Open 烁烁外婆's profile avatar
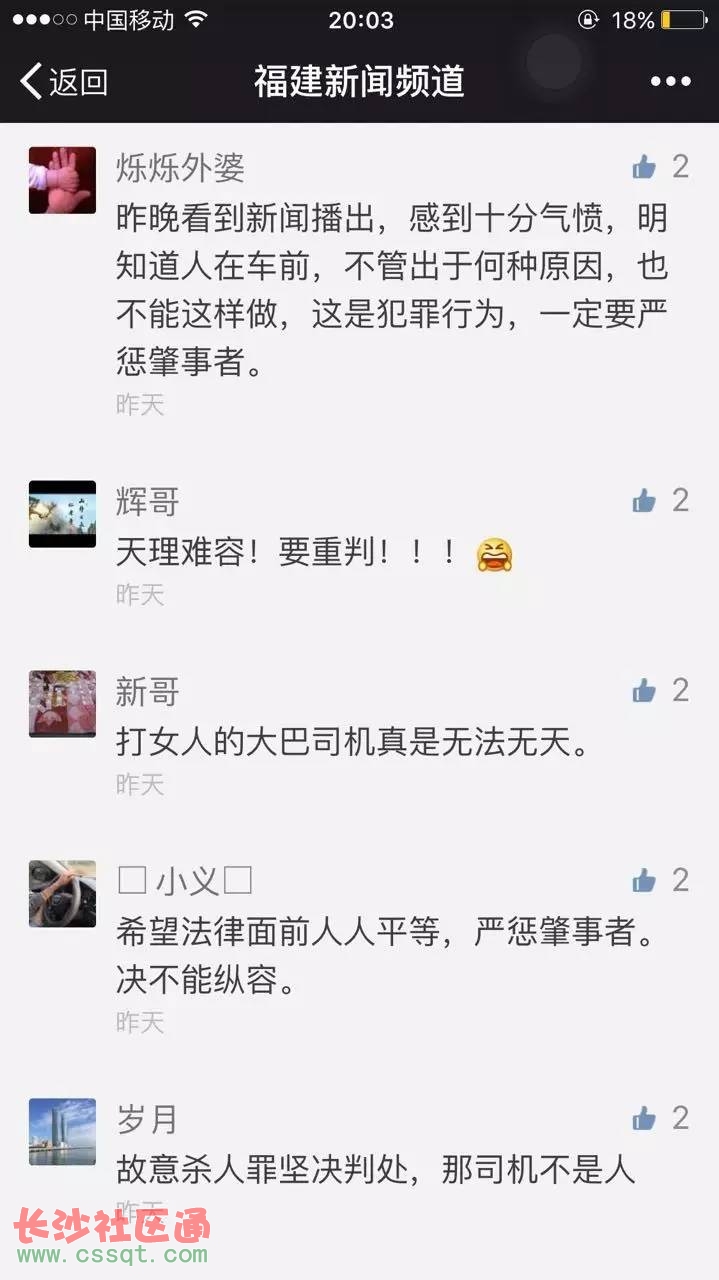The image size is (719, 1280). point(62,180)
